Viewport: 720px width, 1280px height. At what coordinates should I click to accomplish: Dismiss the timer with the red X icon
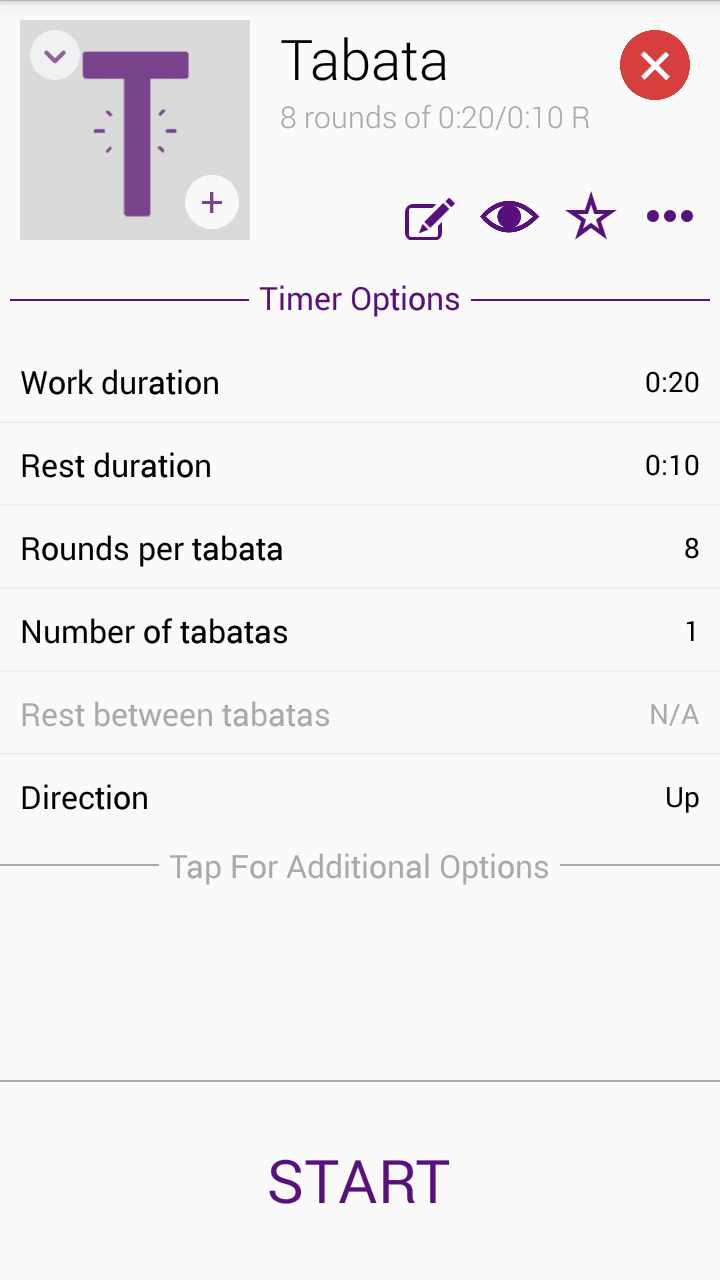coord(655,65)
